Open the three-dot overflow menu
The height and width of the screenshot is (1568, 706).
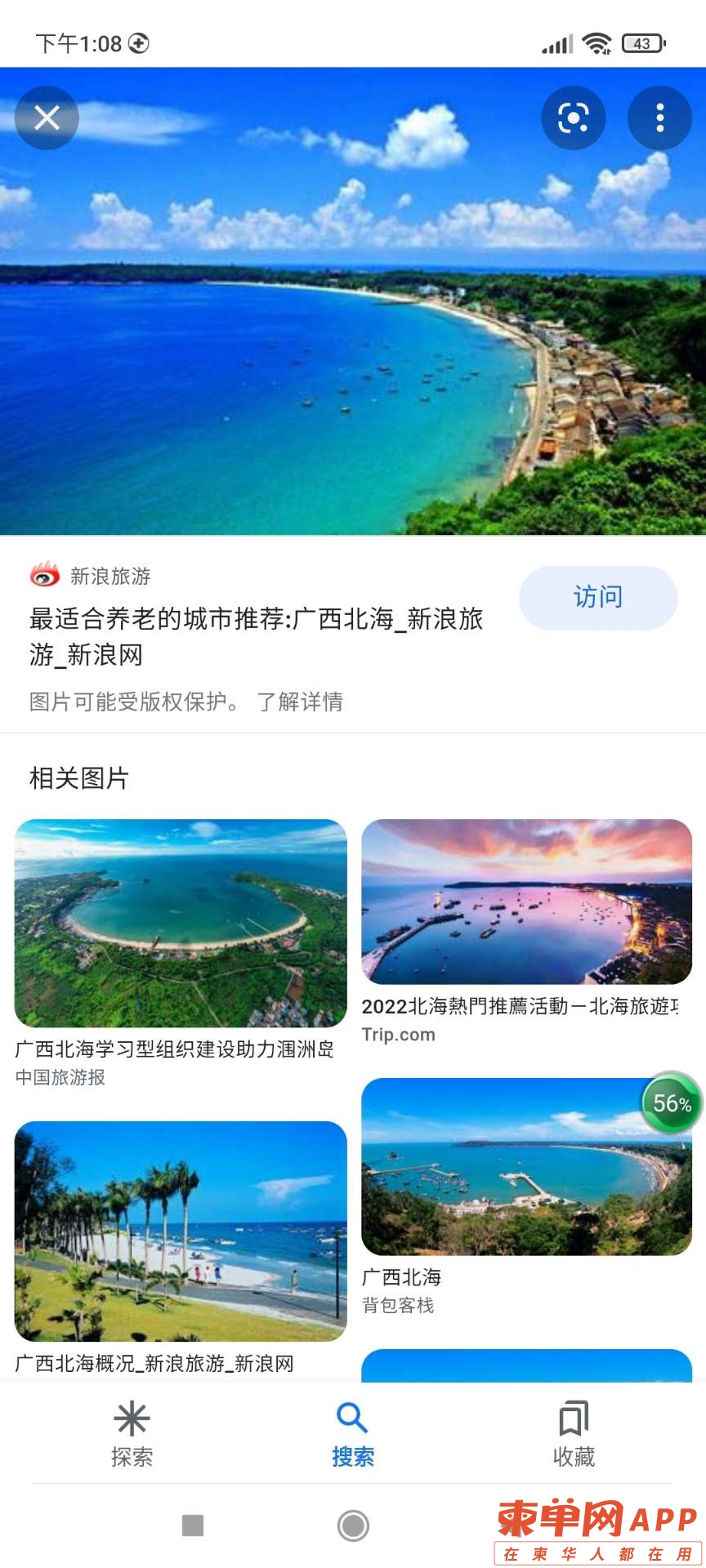pyautogui.click(x=659, y=118)
